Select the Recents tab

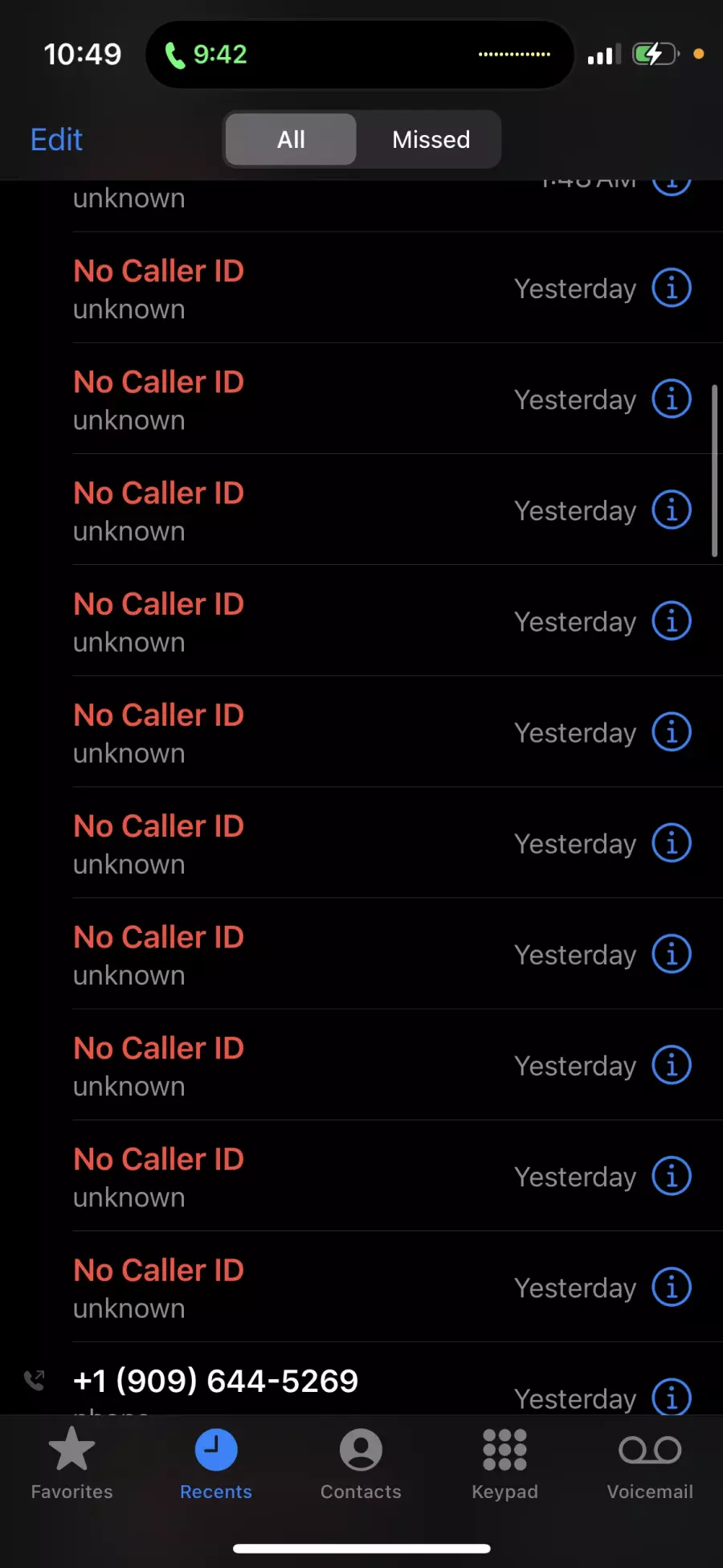[216, 1464]
